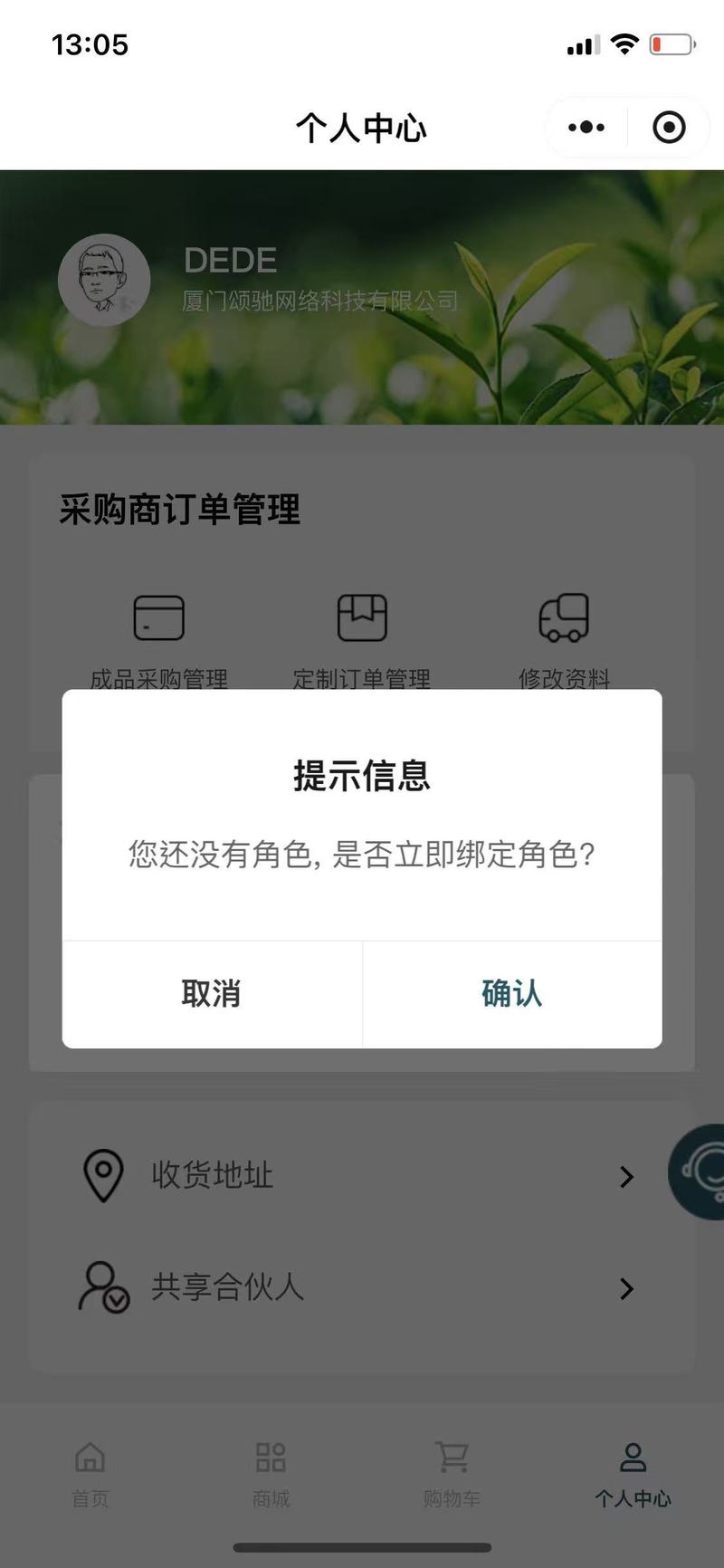Open the mini program's three-dot menu
The image size is (724, 1568).
coord(586,128)
